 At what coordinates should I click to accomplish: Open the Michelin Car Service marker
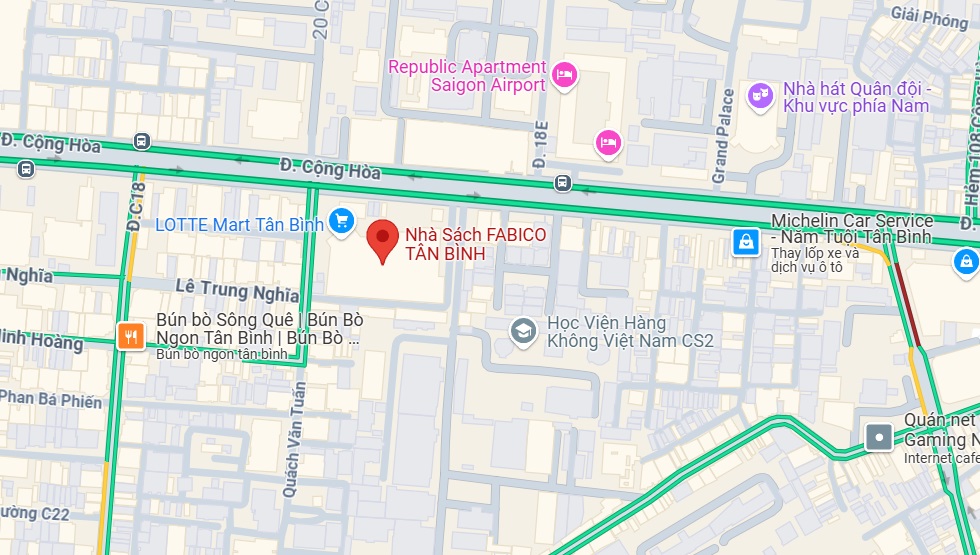745,241
